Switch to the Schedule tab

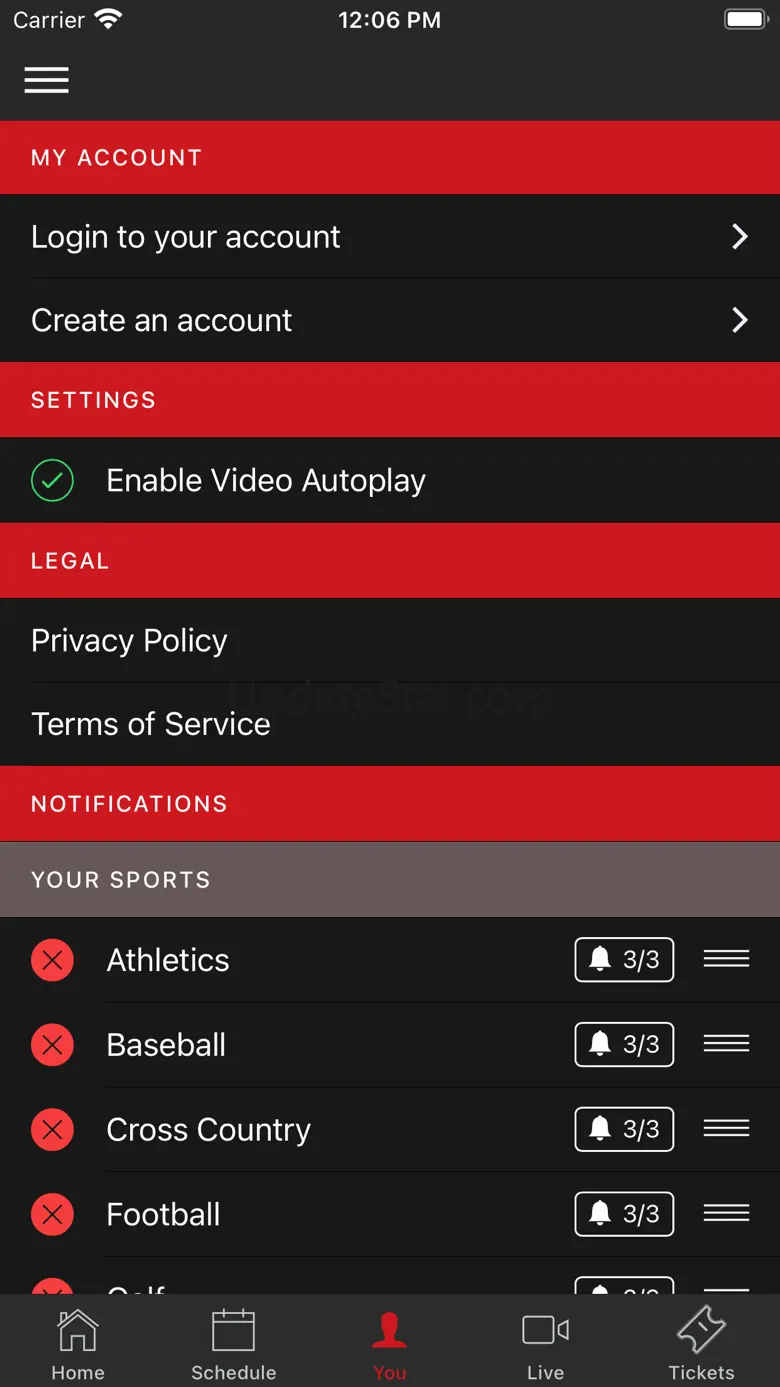point(234,1345)
